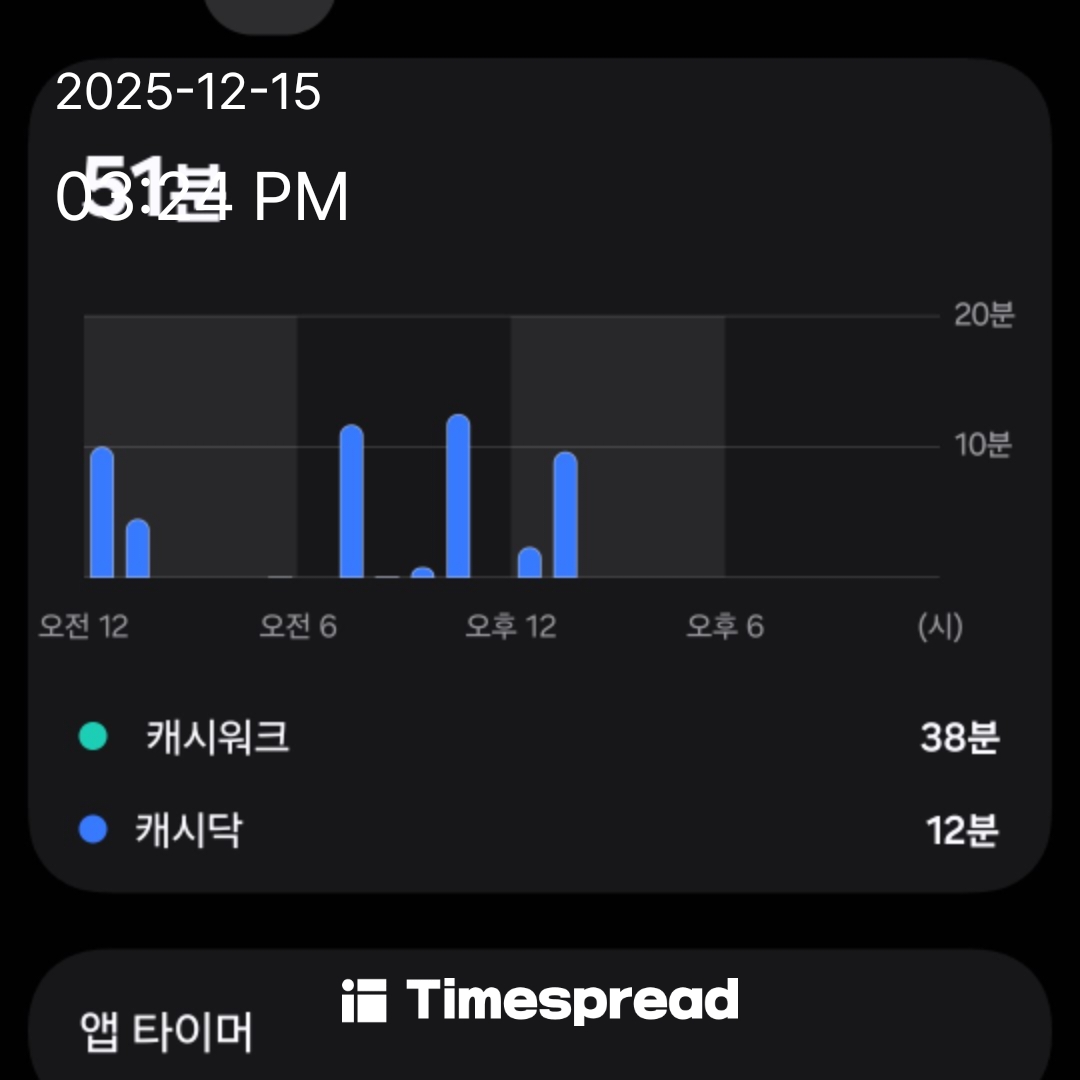
Task: Open the 앱 타이머 settings
Action: (x=166, y=1030)
